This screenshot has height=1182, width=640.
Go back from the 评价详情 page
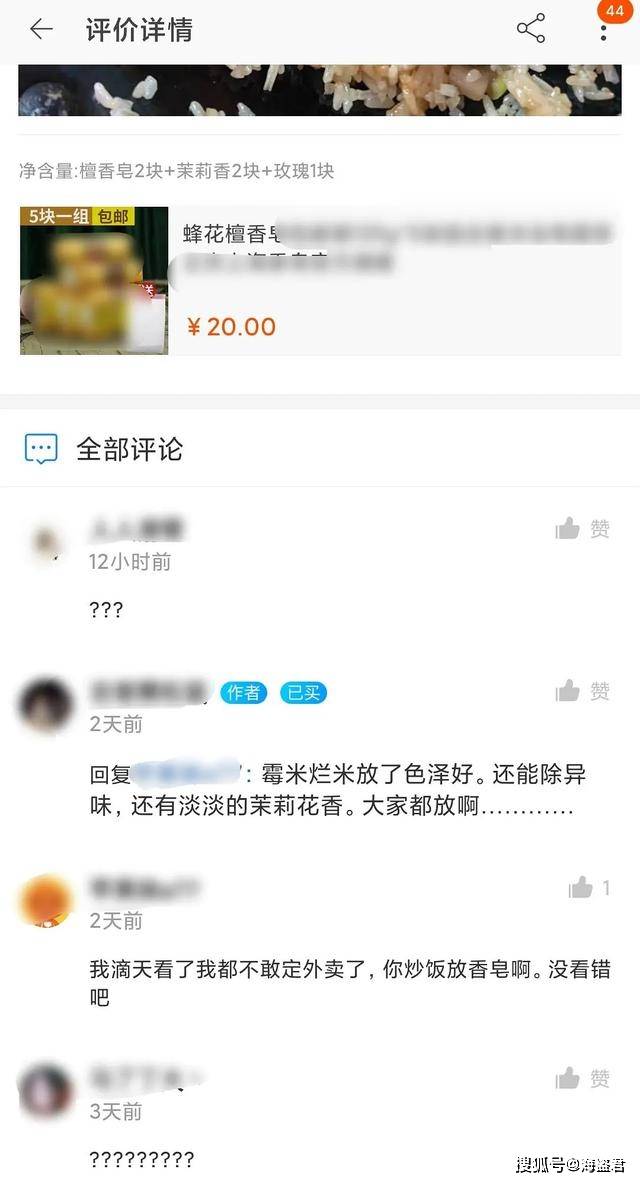click(41, 30)
